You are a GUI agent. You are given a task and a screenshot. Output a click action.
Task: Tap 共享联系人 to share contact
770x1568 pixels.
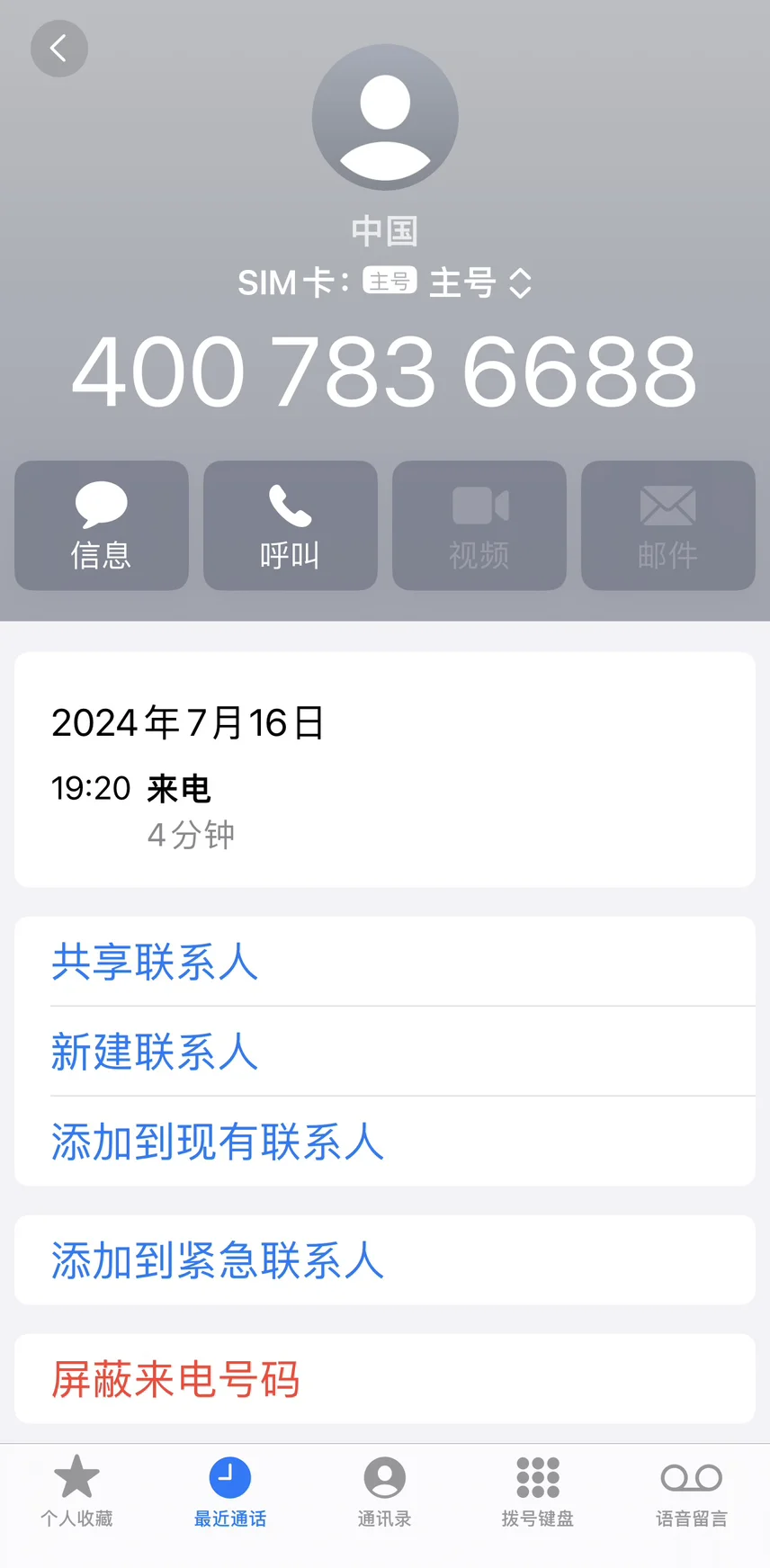pos(155,962)
